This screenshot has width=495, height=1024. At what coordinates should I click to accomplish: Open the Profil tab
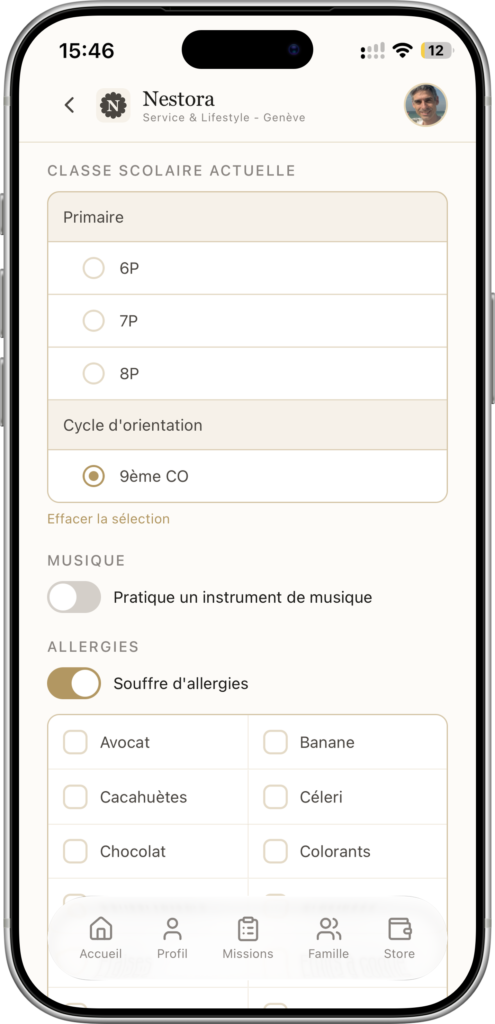click(x=172, y=938)
